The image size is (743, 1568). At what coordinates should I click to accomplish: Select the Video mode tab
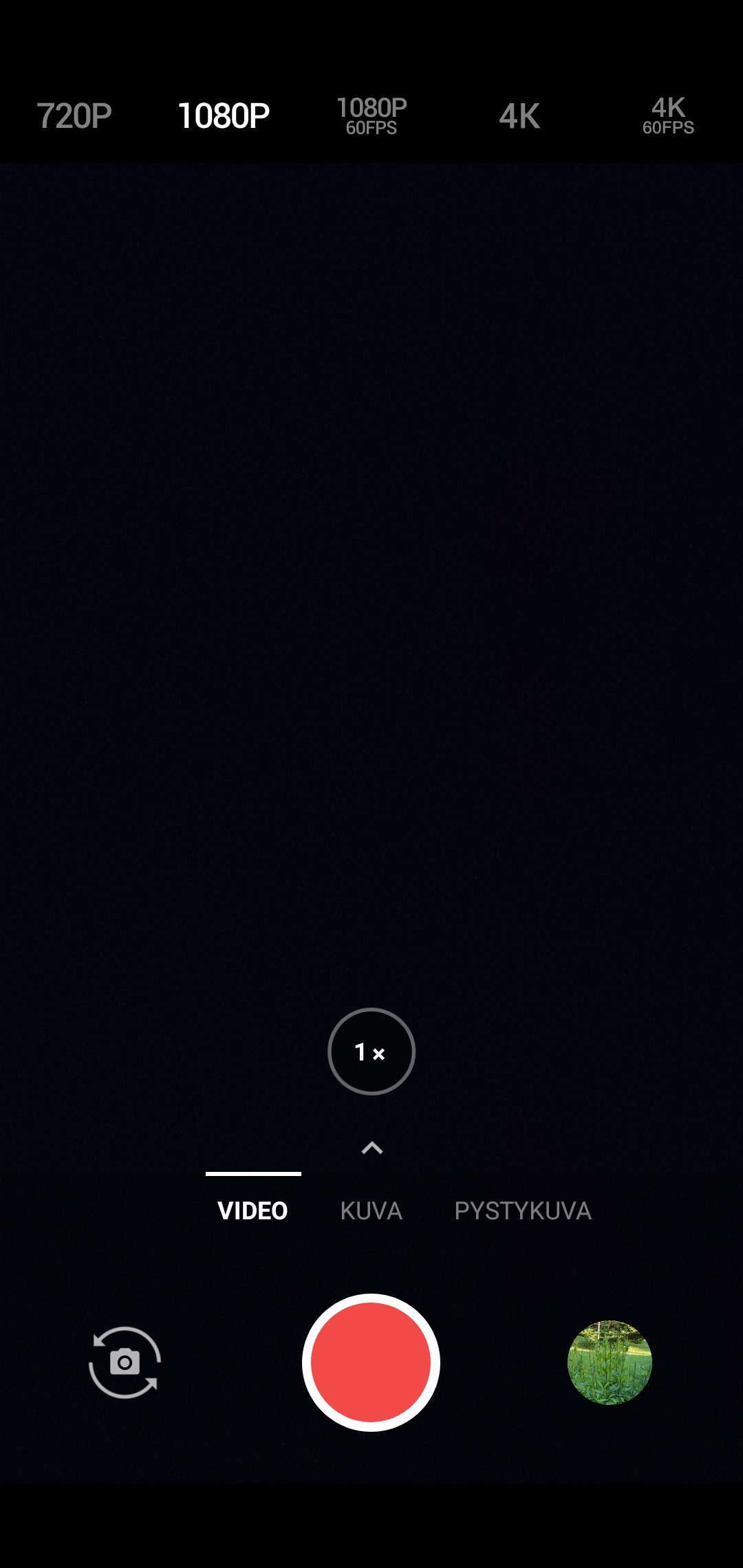(x=252, y=1210)
